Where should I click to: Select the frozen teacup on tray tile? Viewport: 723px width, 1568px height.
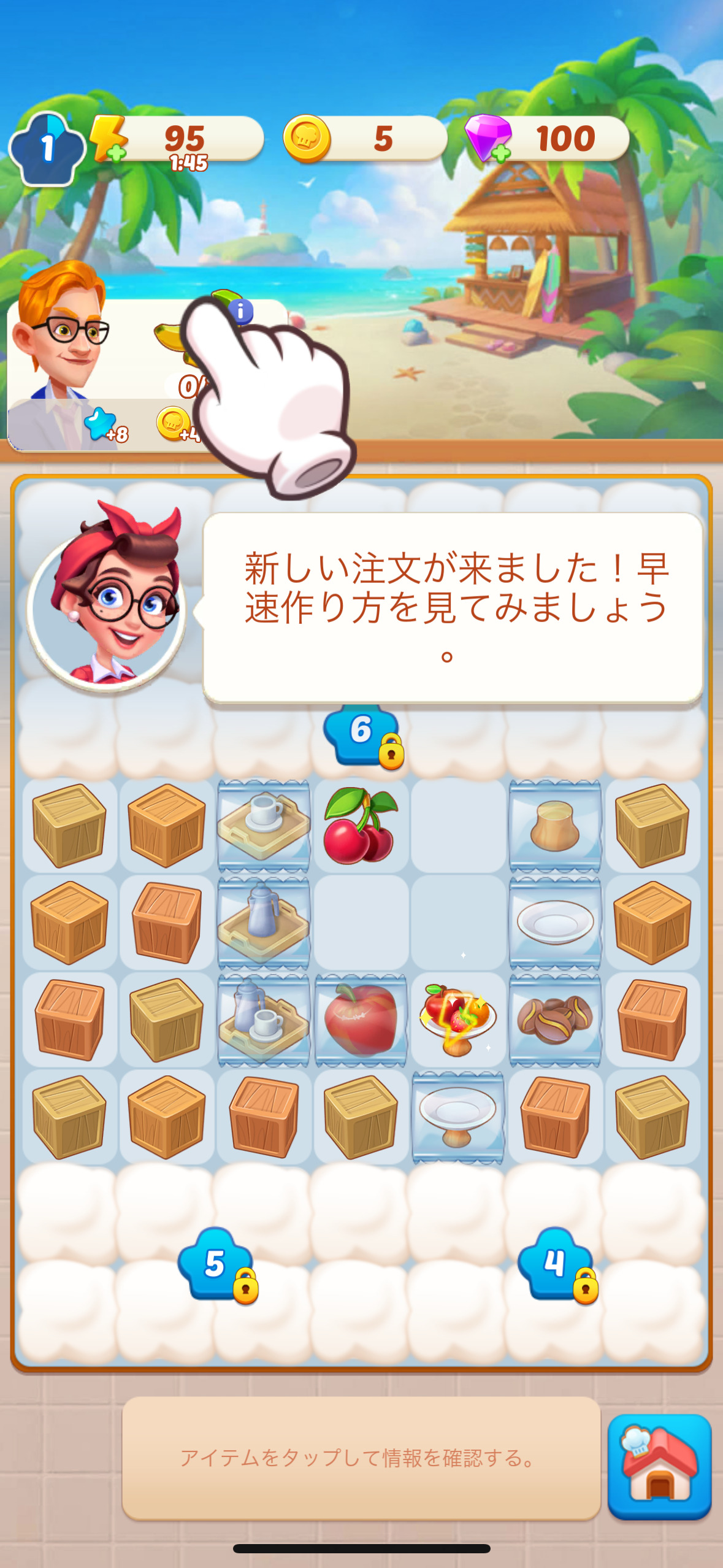(x=264, y=826)
